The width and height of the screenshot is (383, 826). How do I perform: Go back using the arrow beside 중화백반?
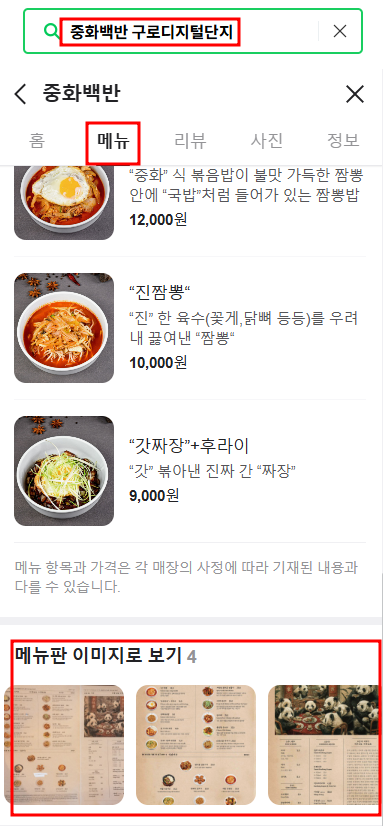click(x=20, y=94)
